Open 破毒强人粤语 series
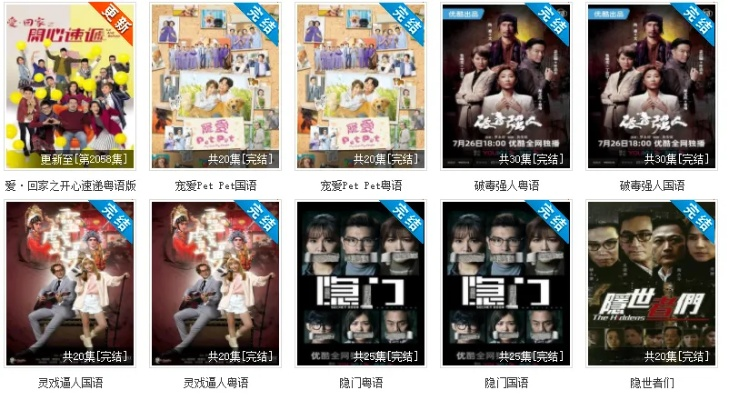This screenshot has width=729, height=400. (506, 85)
